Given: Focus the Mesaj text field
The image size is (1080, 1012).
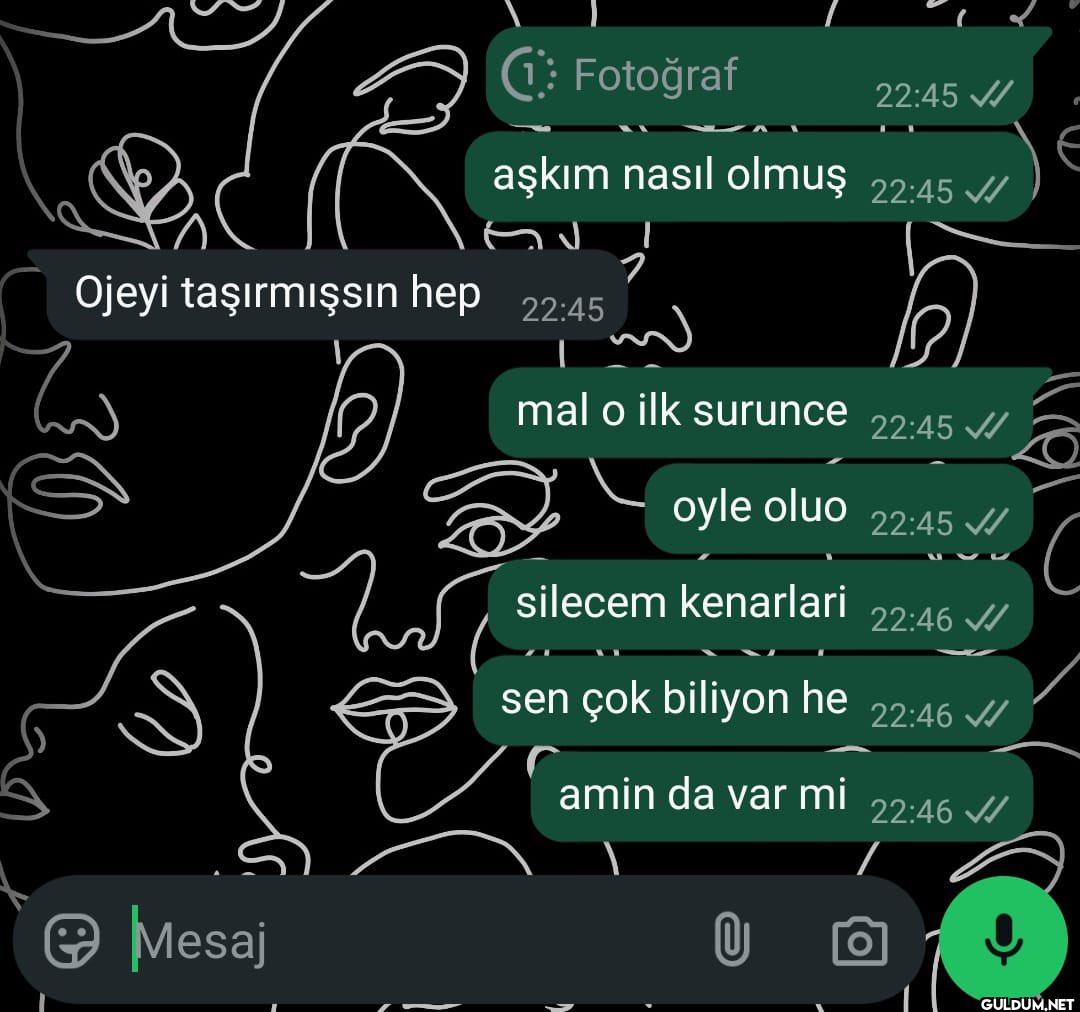Looking at the screenshot, I should (x=400, y=940).
